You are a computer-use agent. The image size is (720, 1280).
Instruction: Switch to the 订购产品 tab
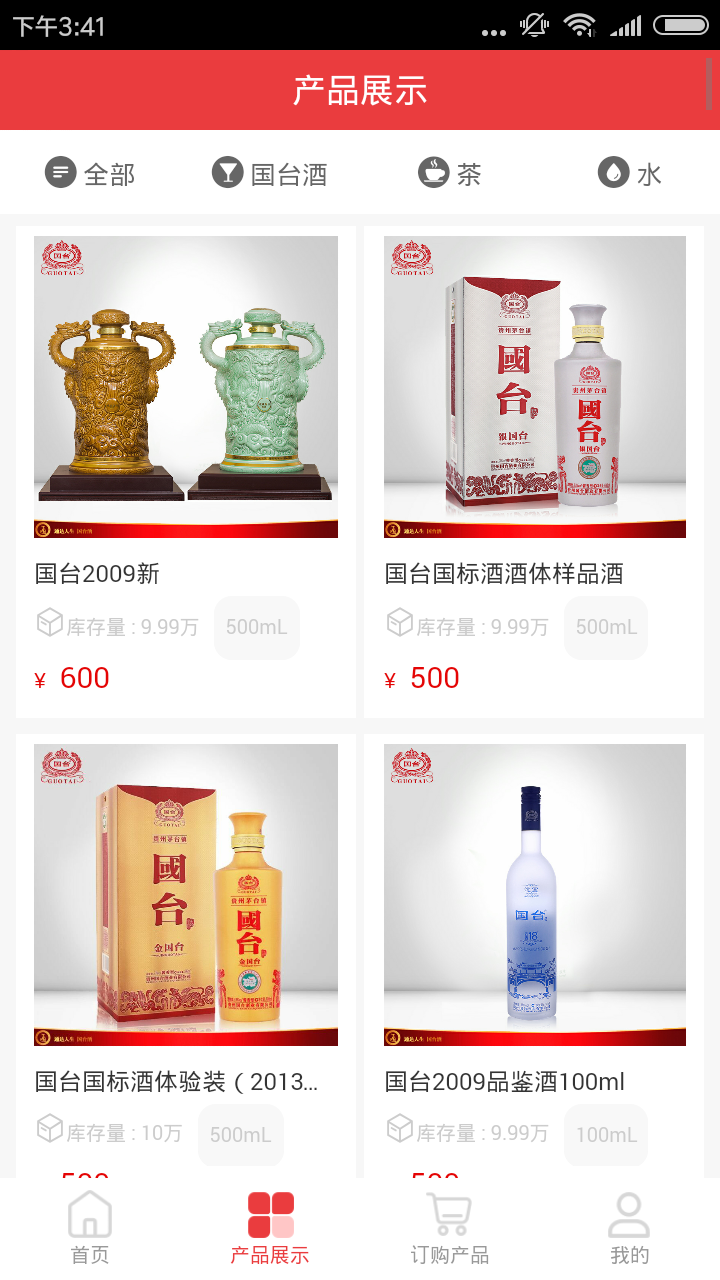(450, 1228)
